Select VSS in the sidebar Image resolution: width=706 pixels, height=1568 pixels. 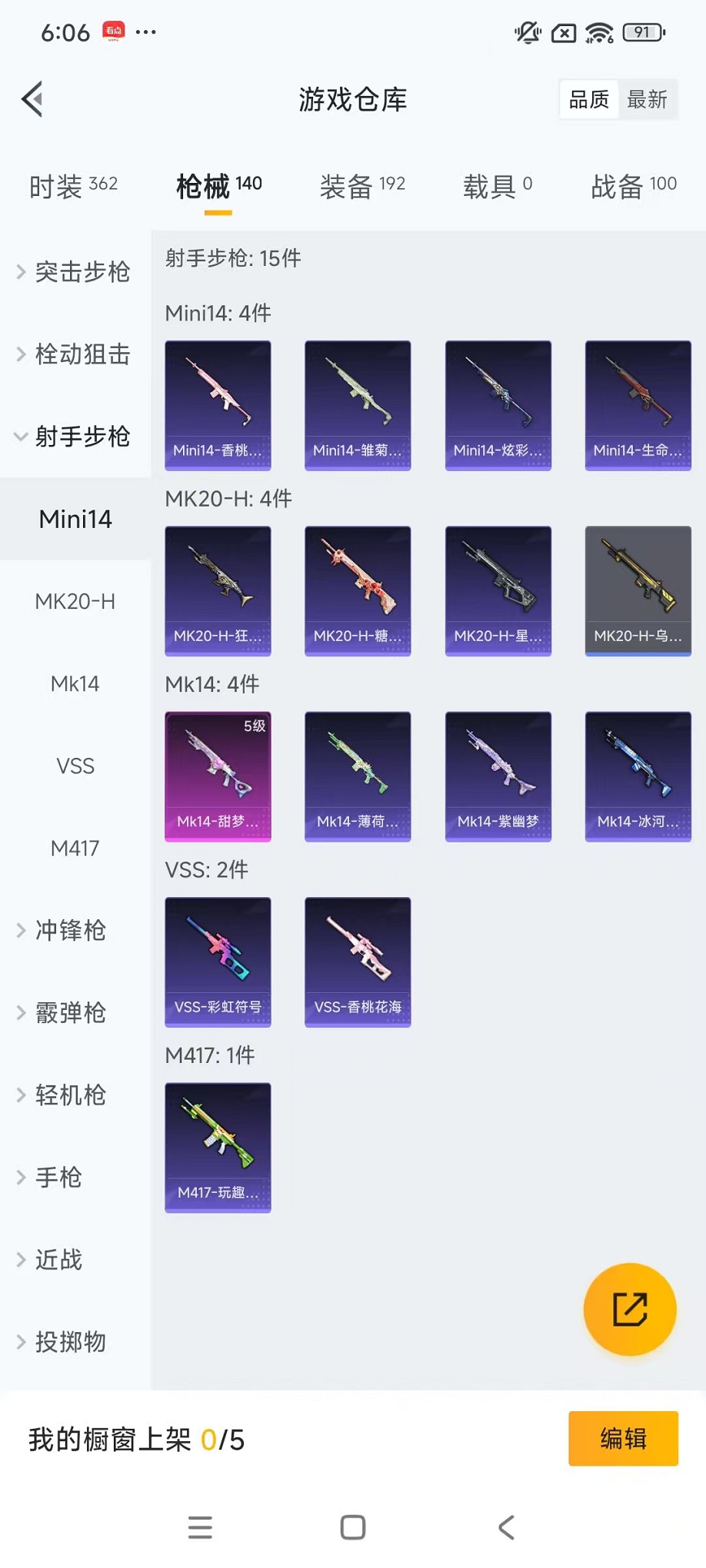75,766
